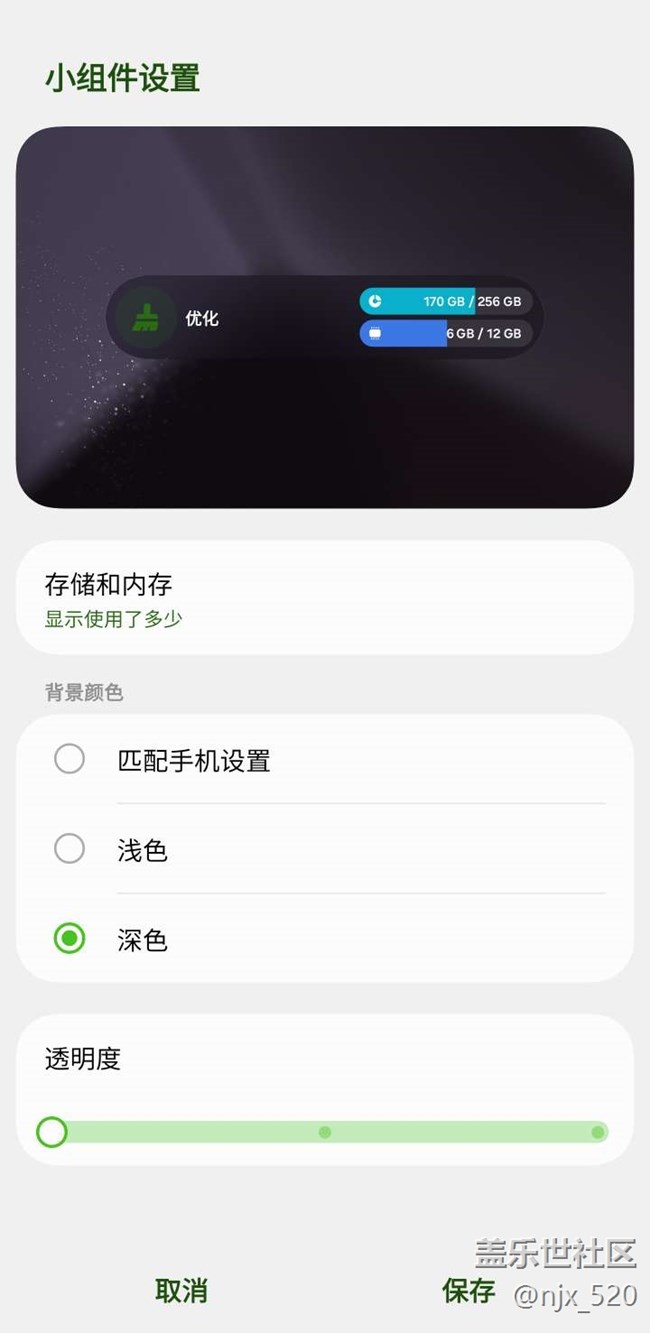
Task: Set 透明度 slider to the middle point
Action: pos(325,1132)
